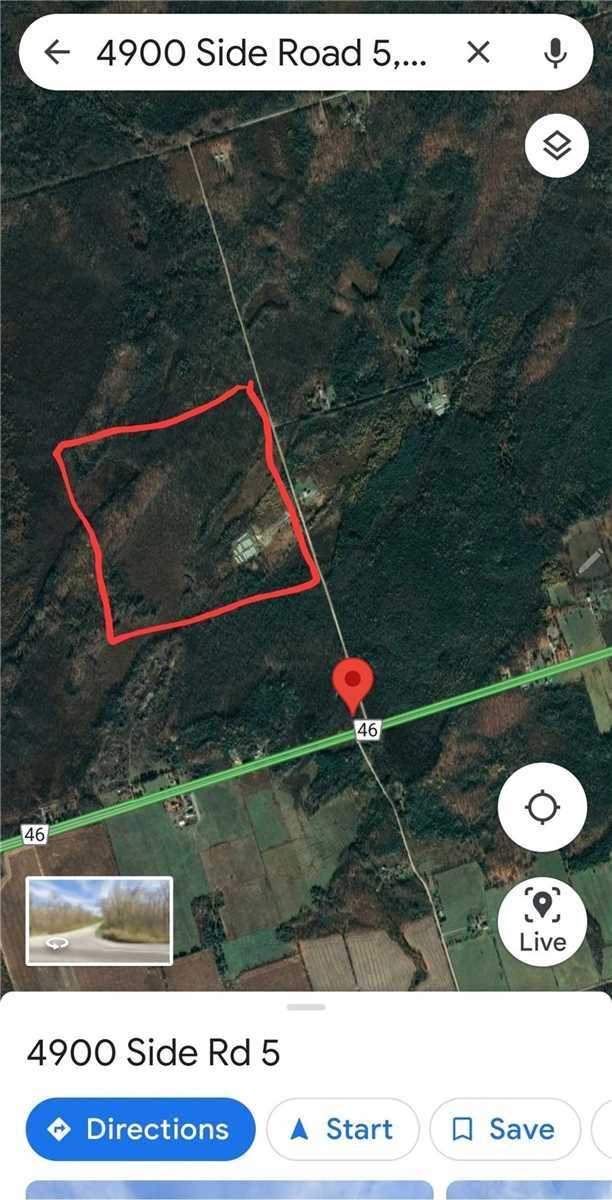Viewport: 612px width, 1200px height.
Task: Open the Street View thumbnail
Action: coord(99,920)
